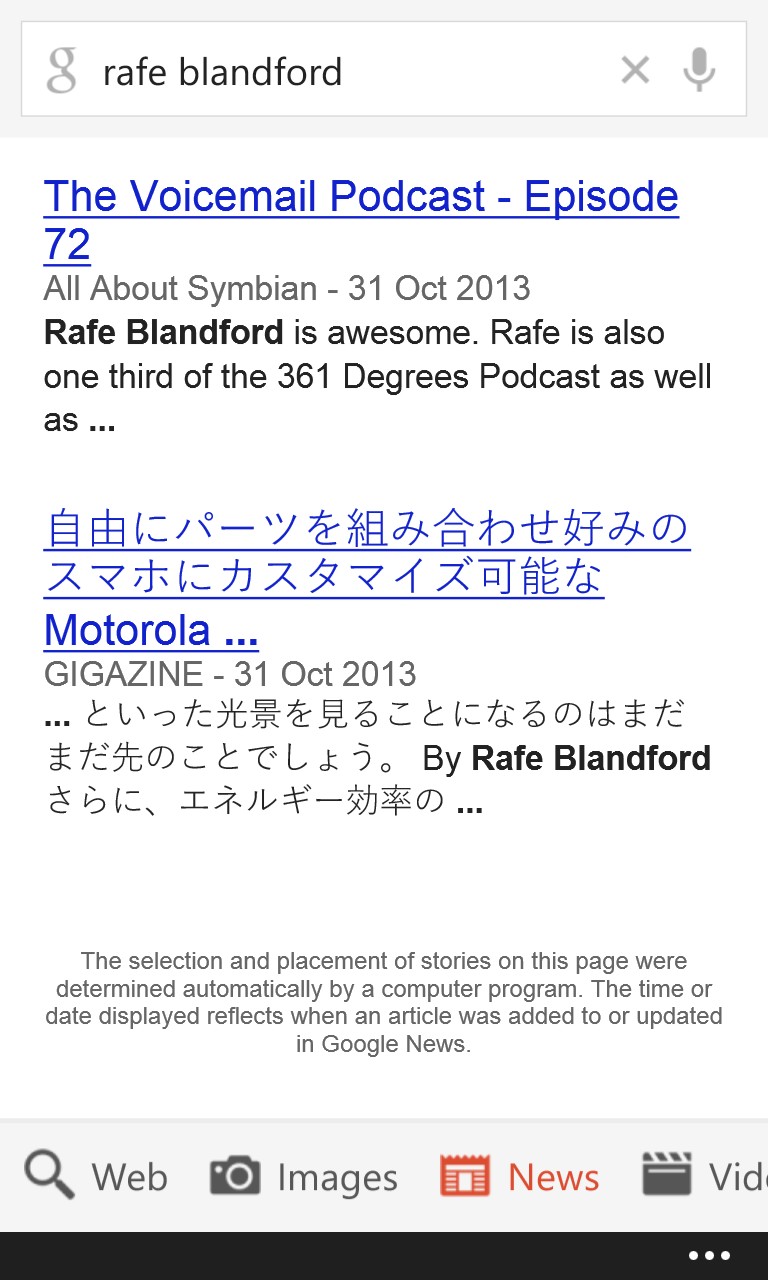The height and width of the screenshot is (1280, 768).
Task: Start voice search with the microphone
Action: pyautogui.click(x=699, y=70)
